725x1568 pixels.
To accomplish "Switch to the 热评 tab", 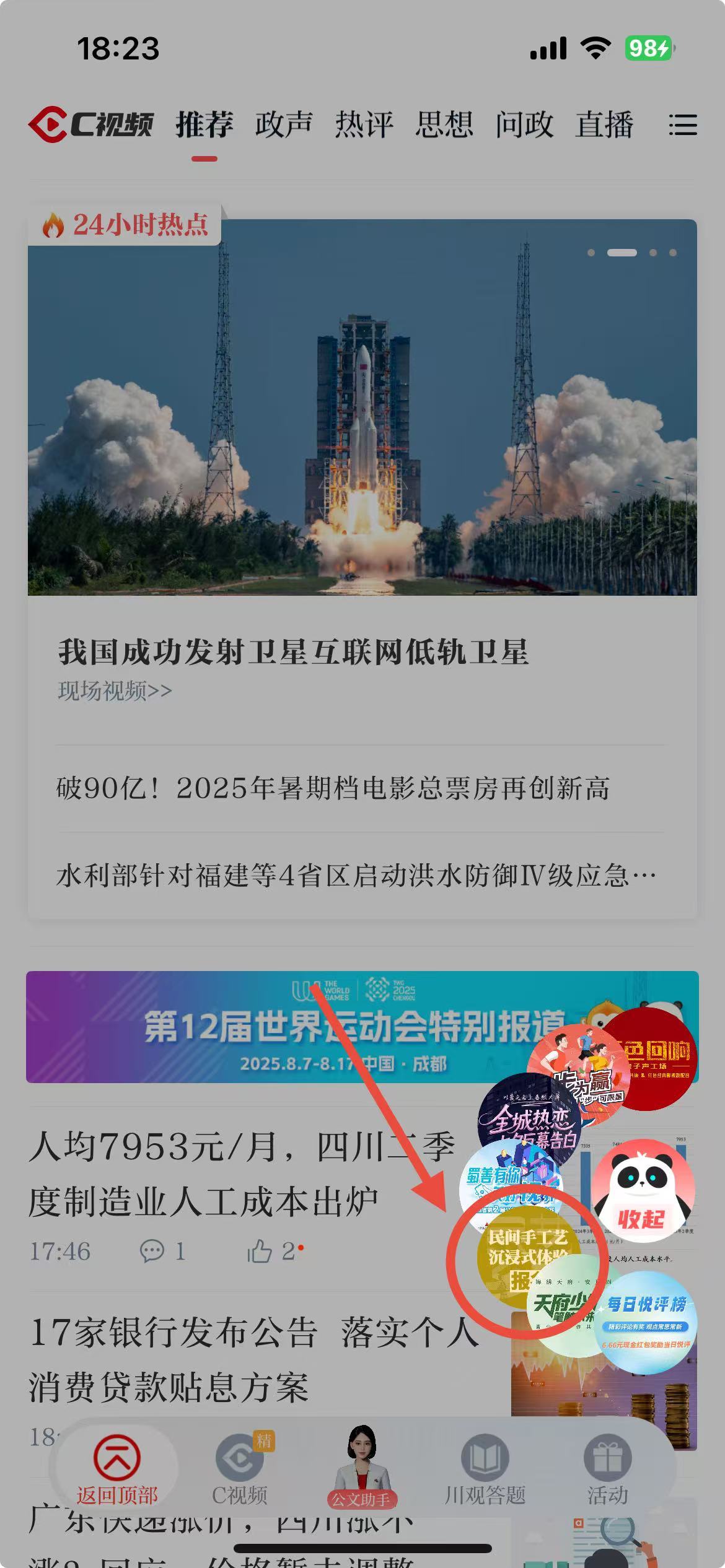I will [364, 125].
